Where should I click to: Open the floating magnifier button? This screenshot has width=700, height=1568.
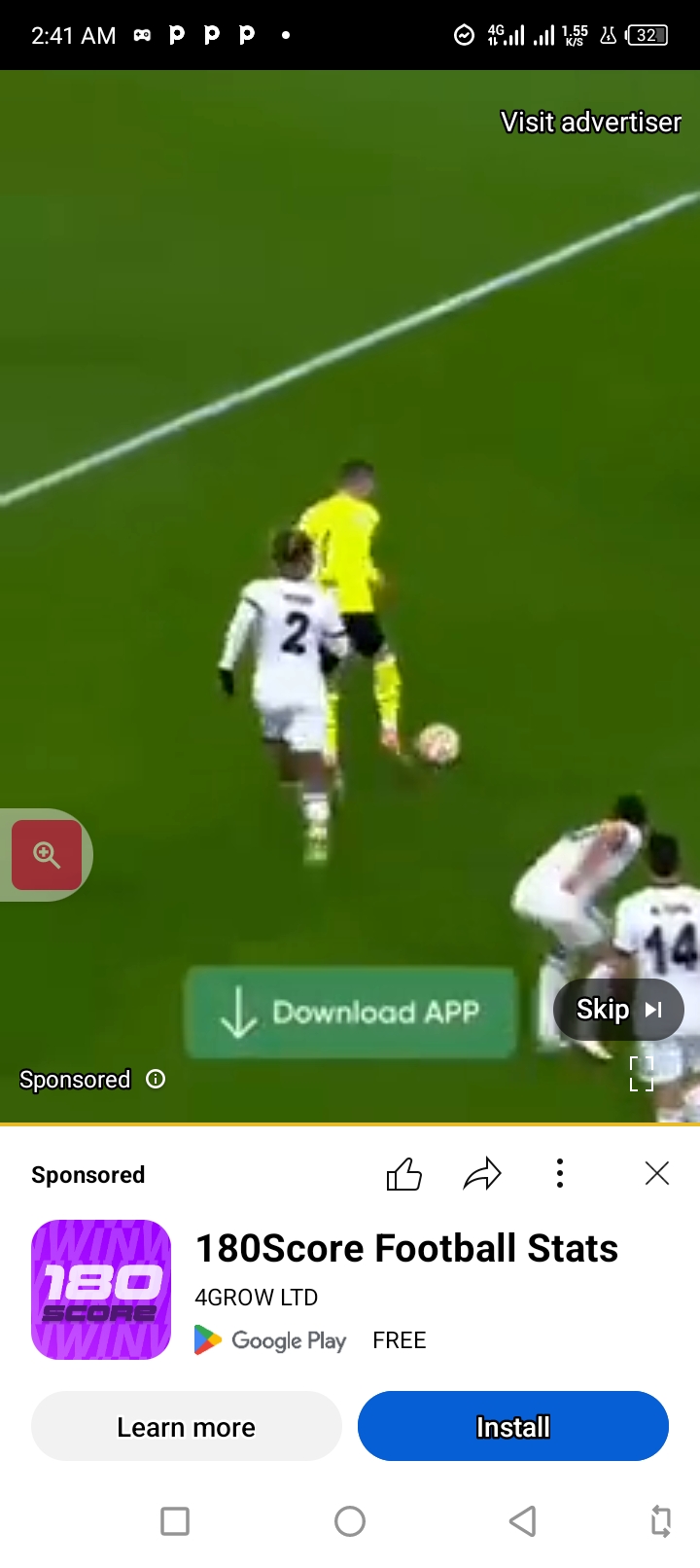pos(47,855)
